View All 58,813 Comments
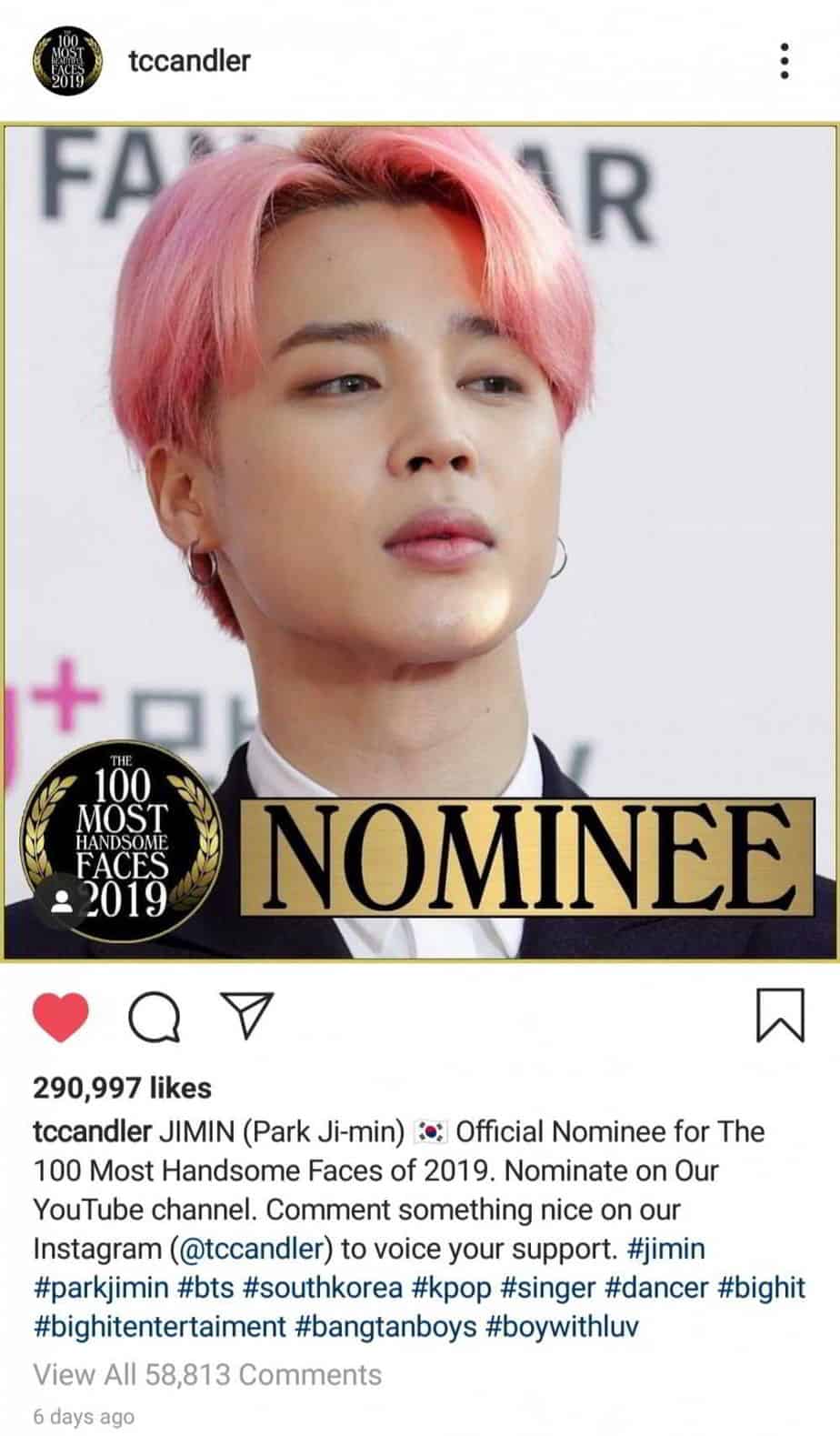The image size is (840, 1436). [x=207, y=1374]
